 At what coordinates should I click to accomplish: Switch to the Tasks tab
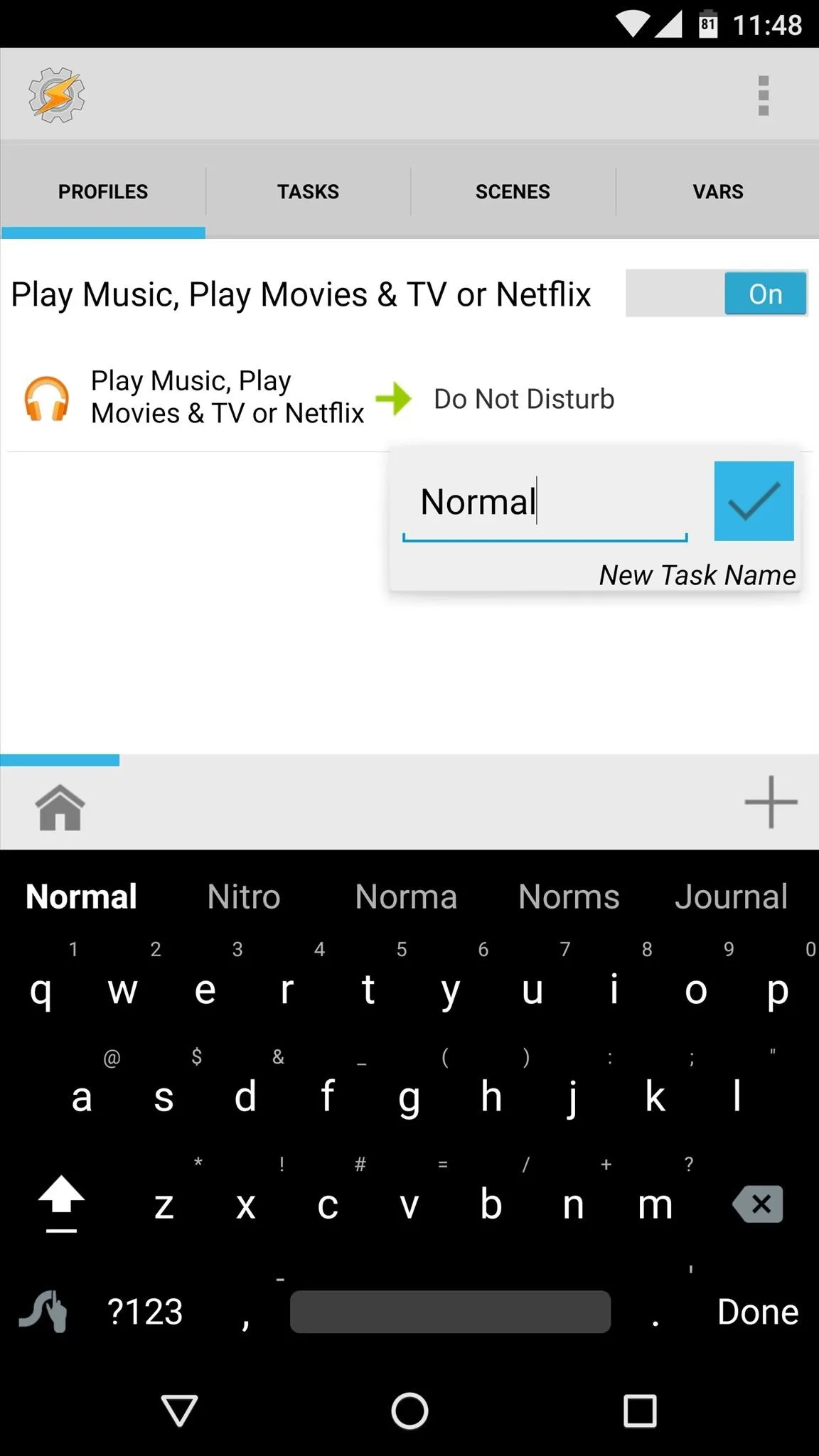(x=308, y=191)
